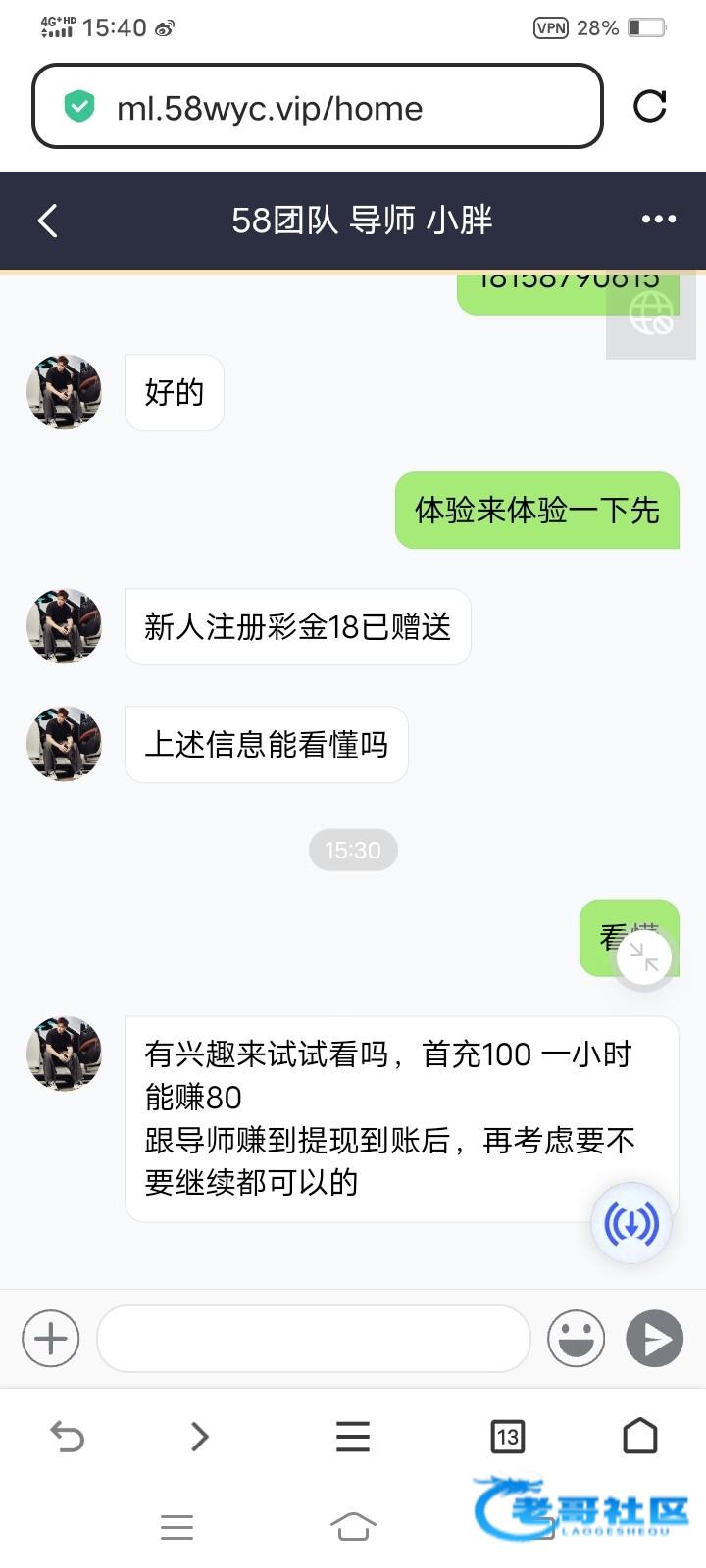Tap the floating shrink arrows button
Viewport: 706px width, 1568px height.
coord(644,957)
